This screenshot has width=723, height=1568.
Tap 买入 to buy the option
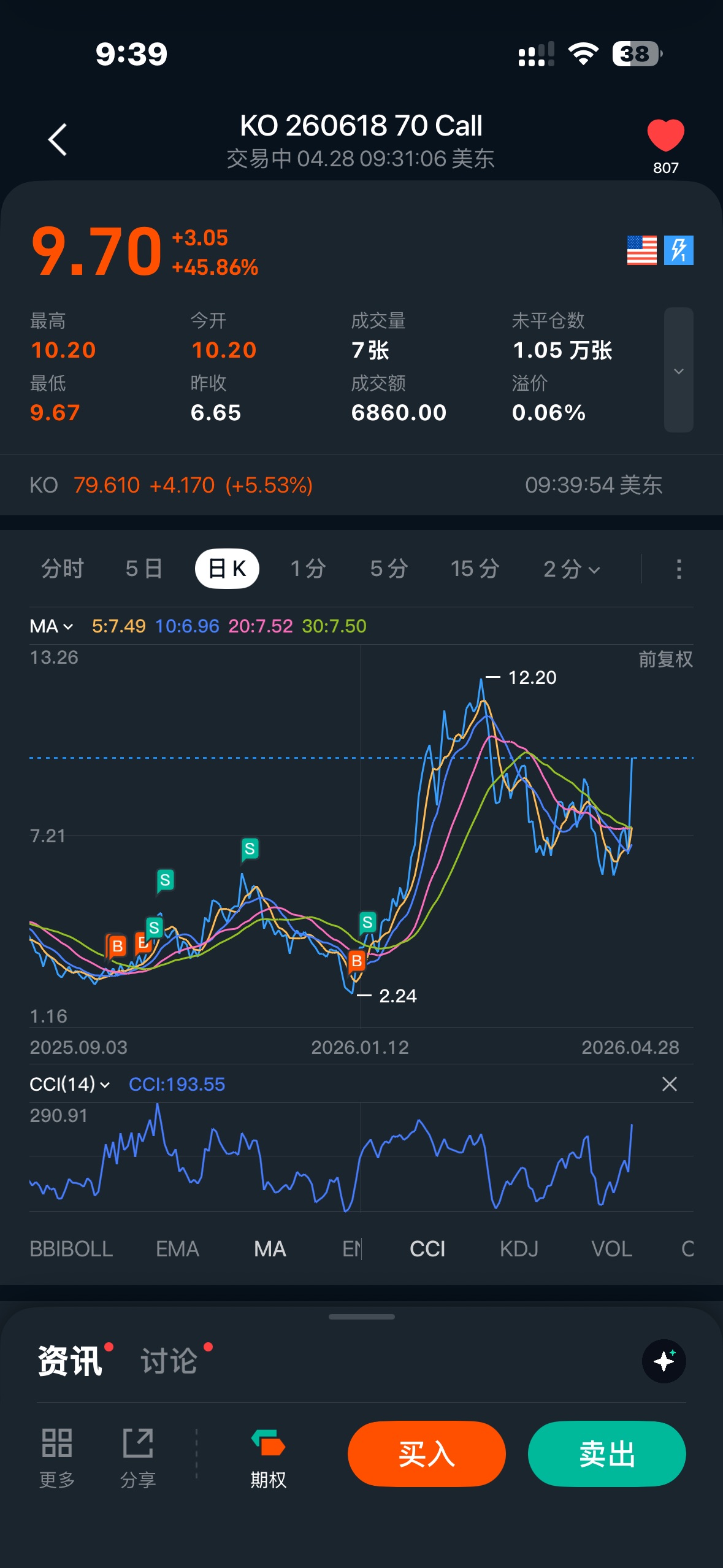(426, 1453)
